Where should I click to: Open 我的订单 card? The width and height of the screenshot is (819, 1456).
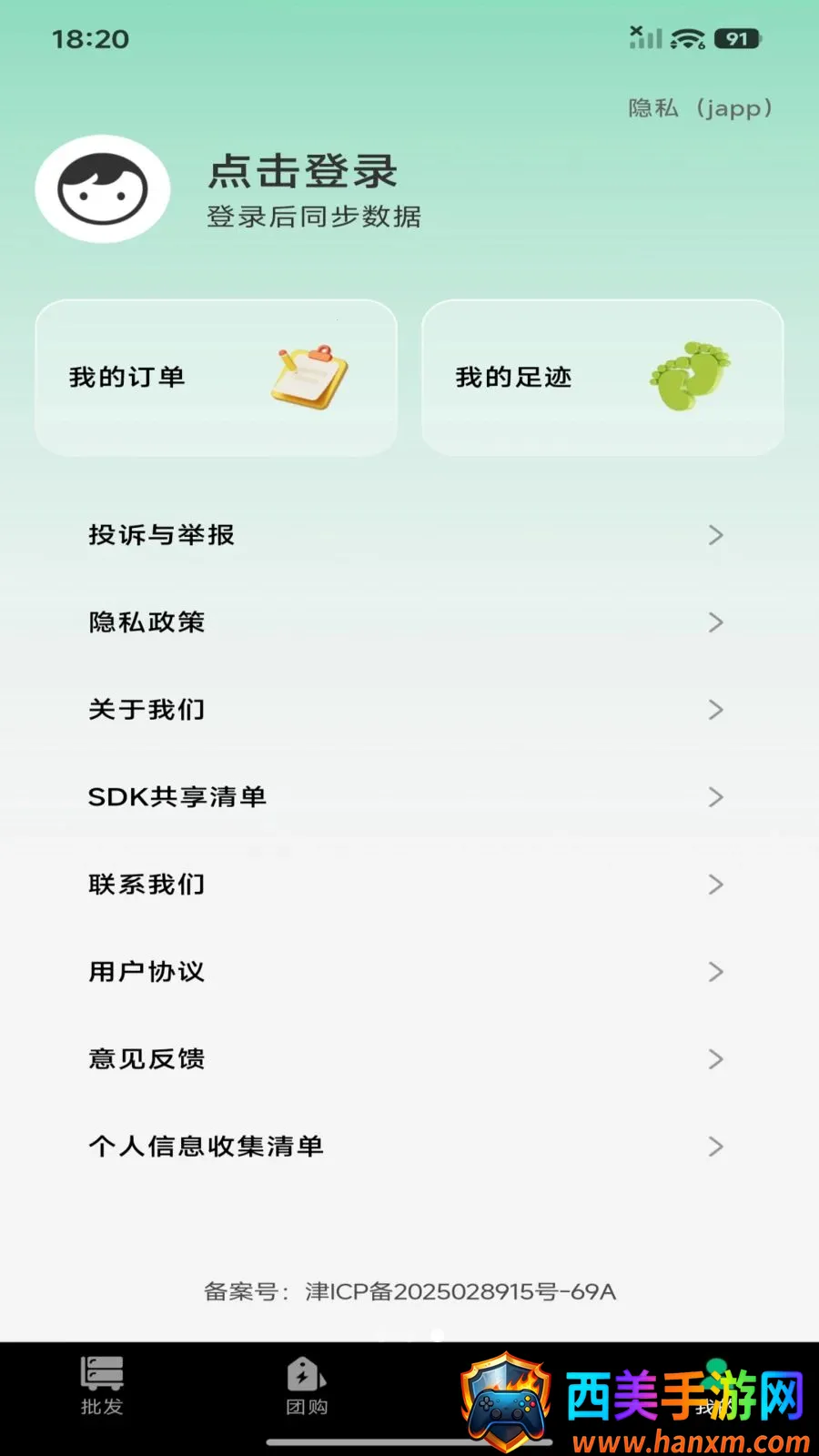(x=217, y=378)
